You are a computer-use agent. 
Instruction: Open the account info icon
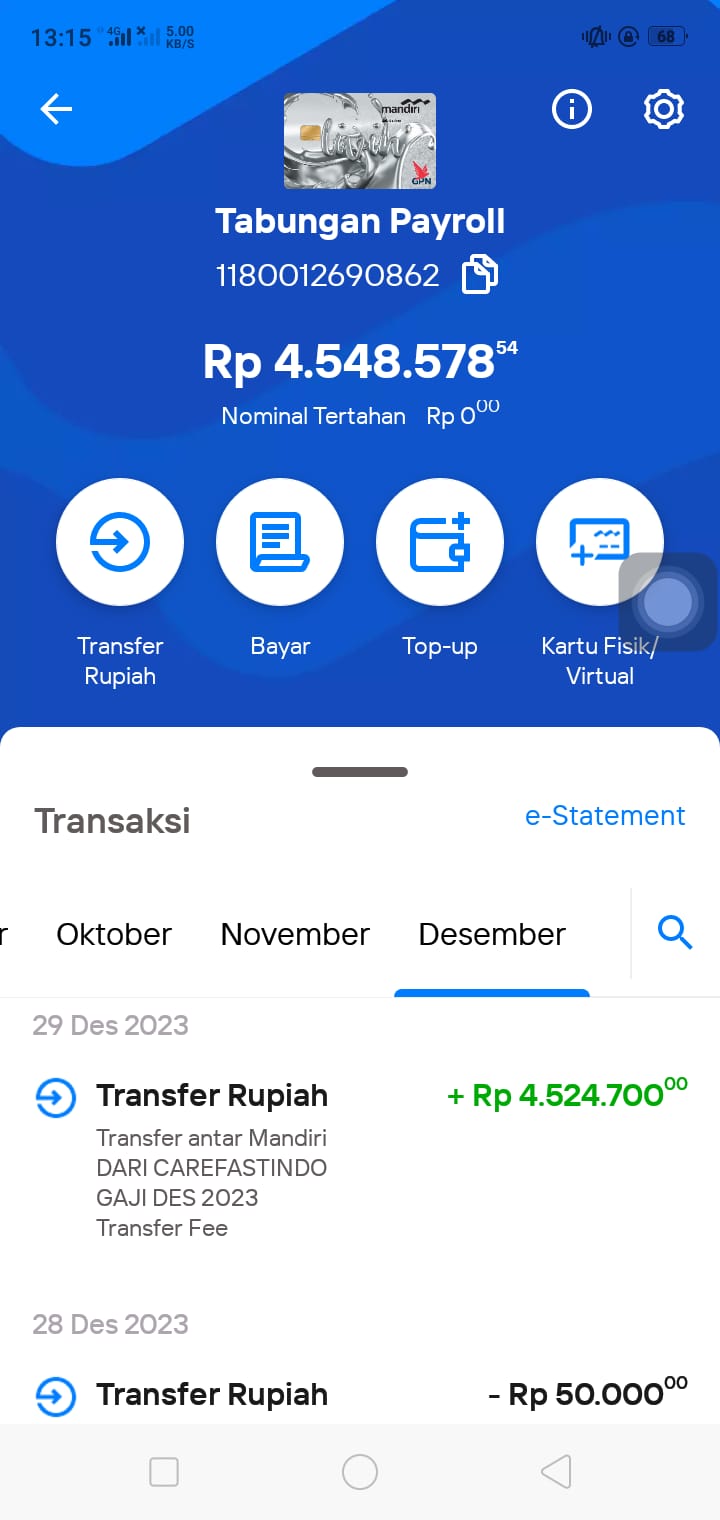(572, 109)
